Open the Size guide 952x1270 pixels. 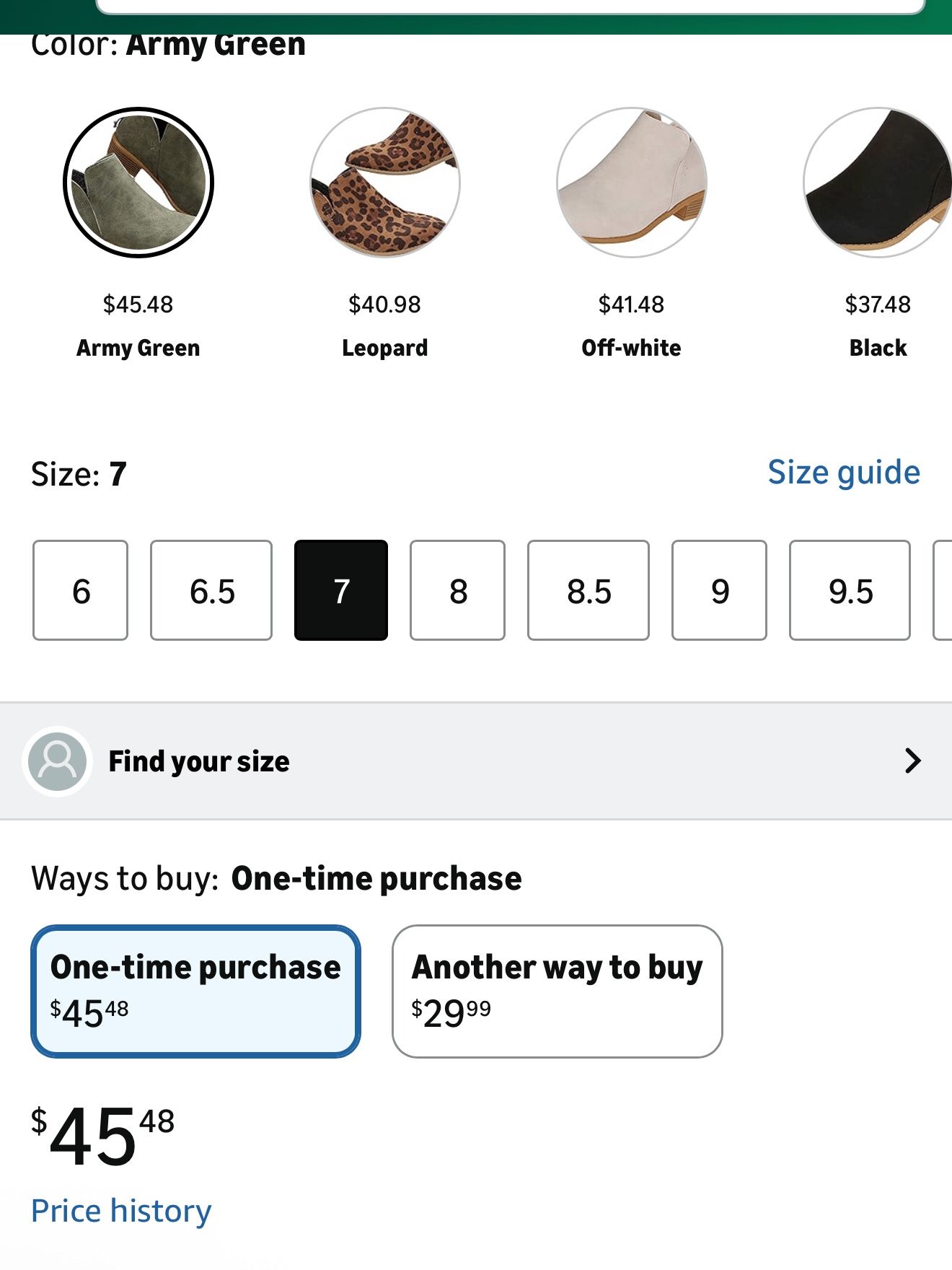(845, 473)
